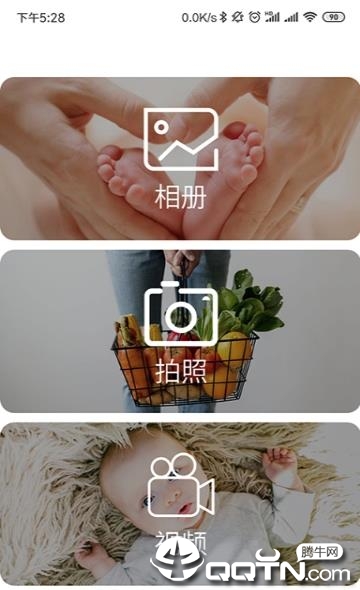This screenshot has width=360, height=590.
Task: Open the 相册 album card
Action: pyautogui.click(x=180, y=158)
